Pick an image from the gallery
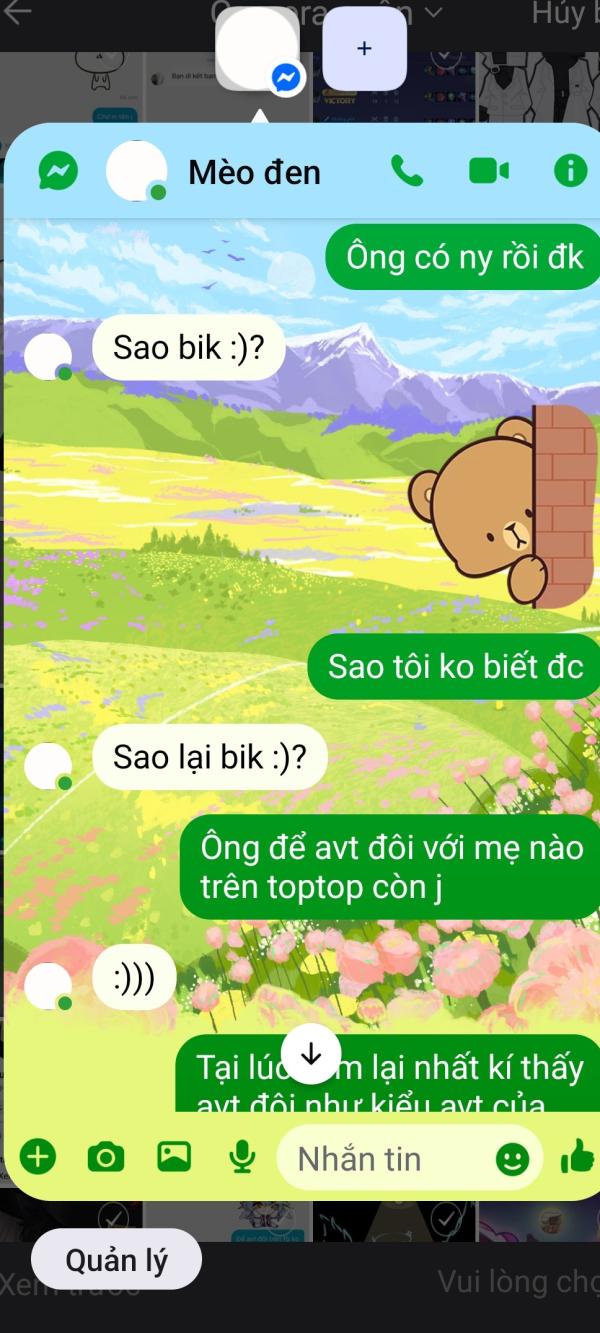 [174, 1157]
